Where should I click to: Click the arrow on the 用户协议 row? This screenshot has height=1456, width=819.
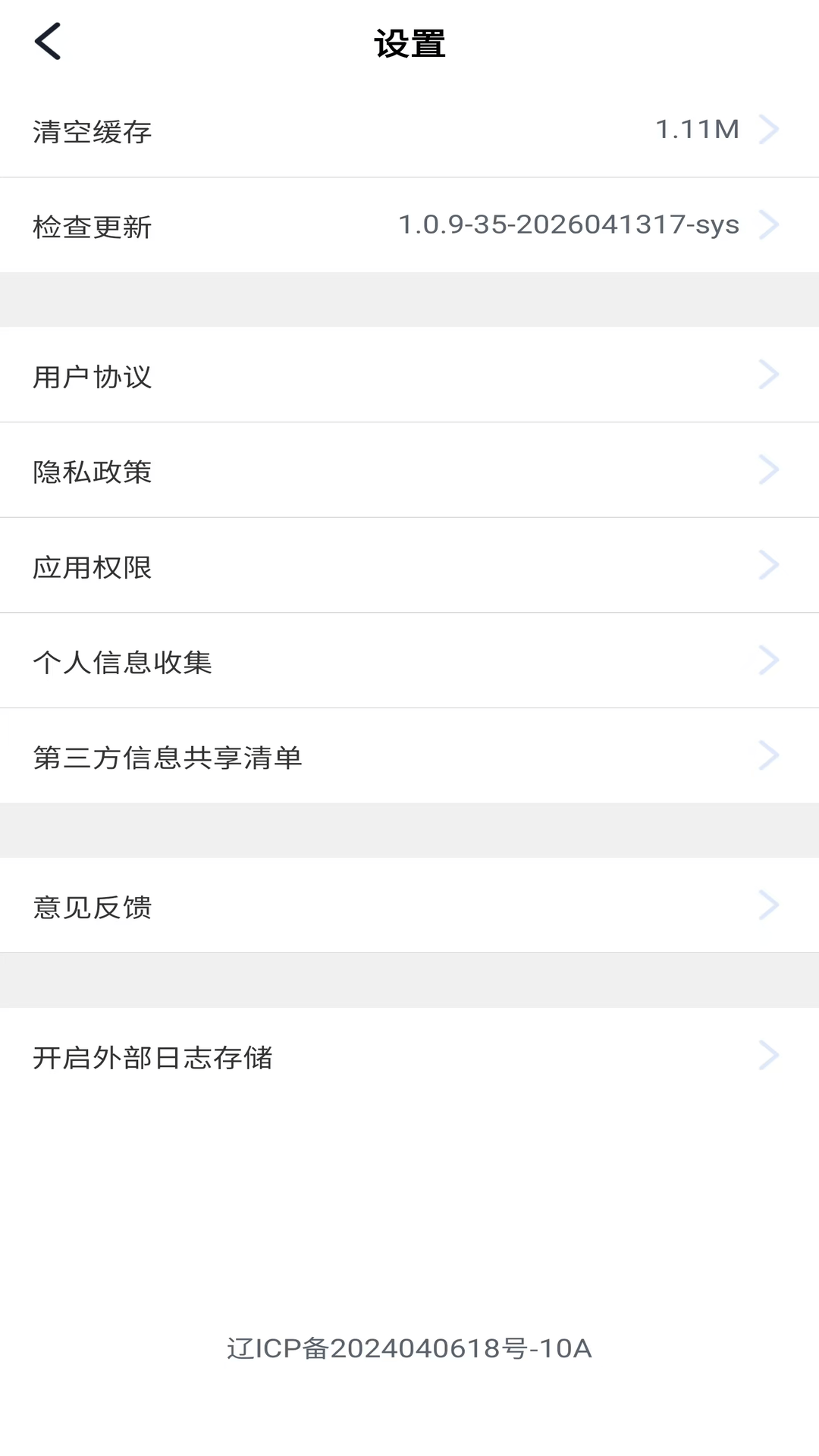pos(771,375)
